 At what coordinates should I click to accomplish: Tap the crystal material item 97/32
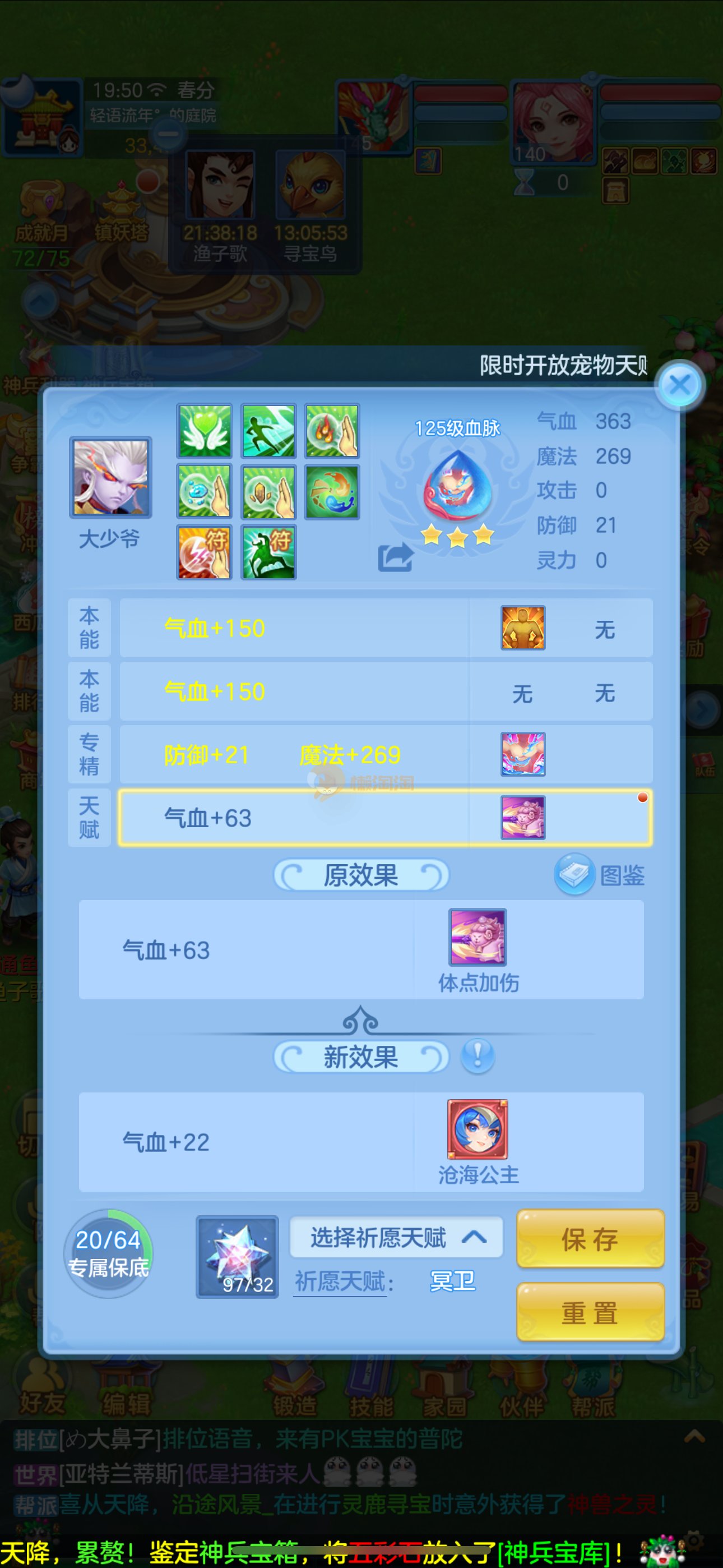(x=237, y=1257)
